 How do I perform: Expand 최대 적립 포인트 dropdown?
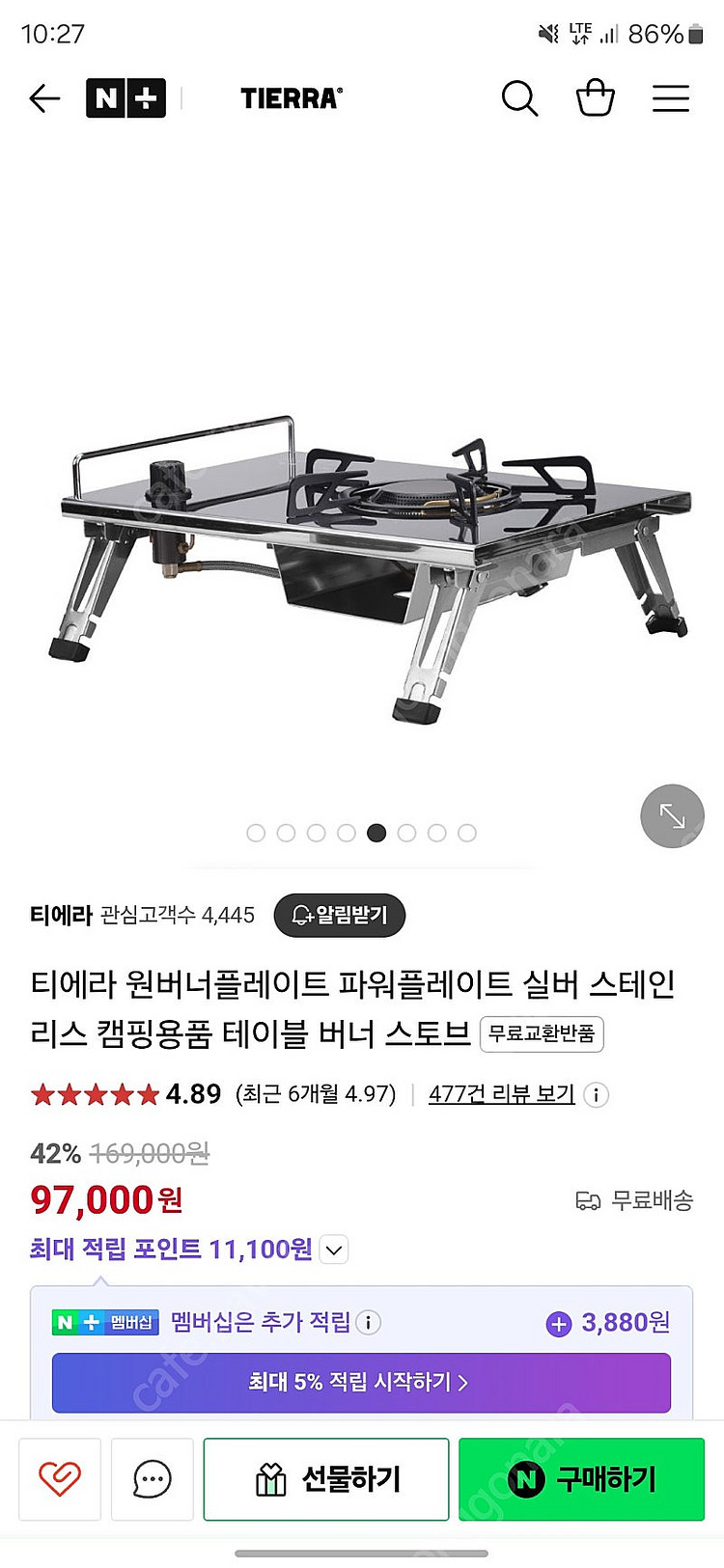click(x=333, y=1251)
